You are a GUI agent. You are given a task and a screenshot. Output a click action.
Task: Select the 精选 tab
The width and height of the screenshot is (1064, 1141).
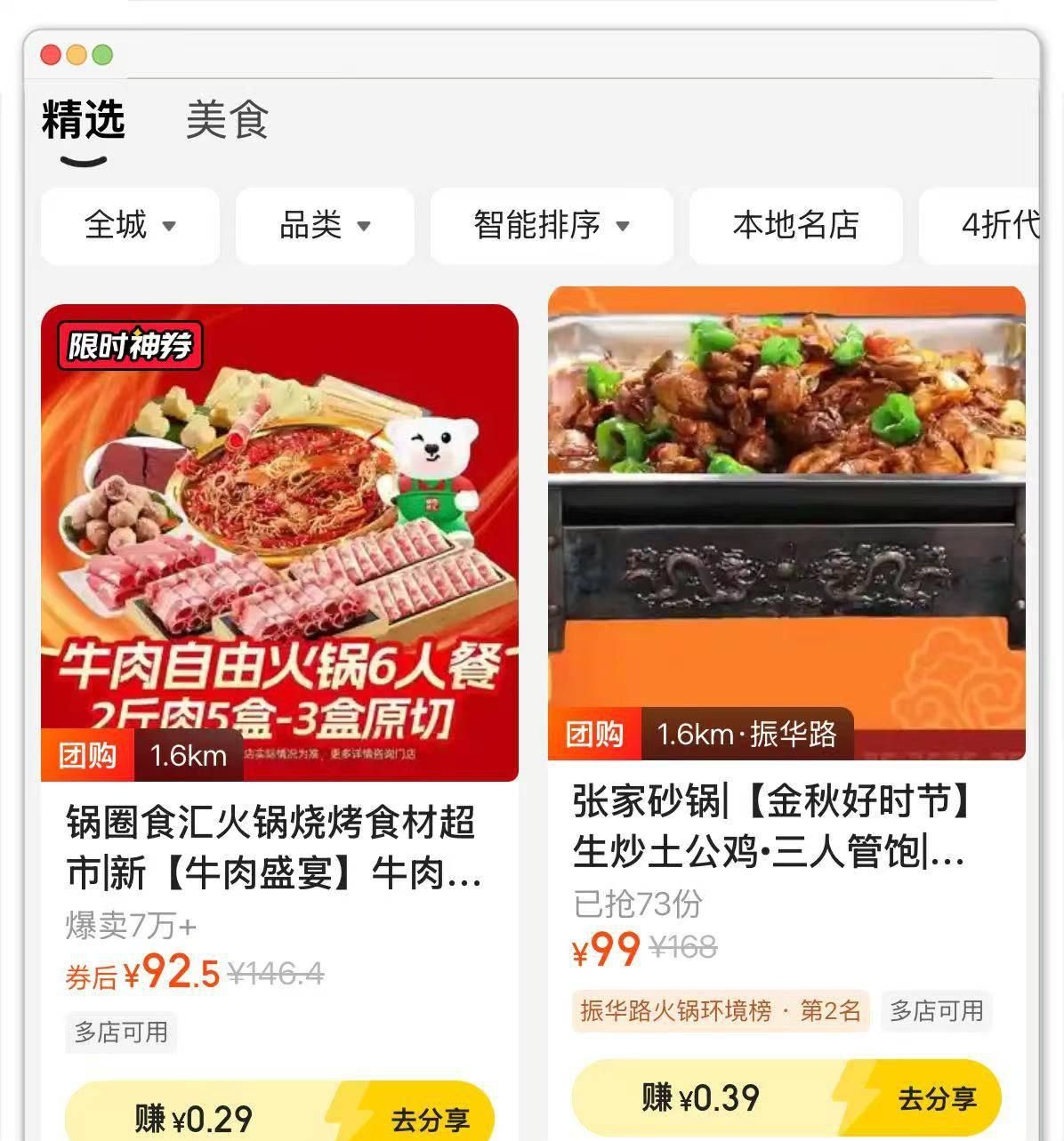point(84,120)
